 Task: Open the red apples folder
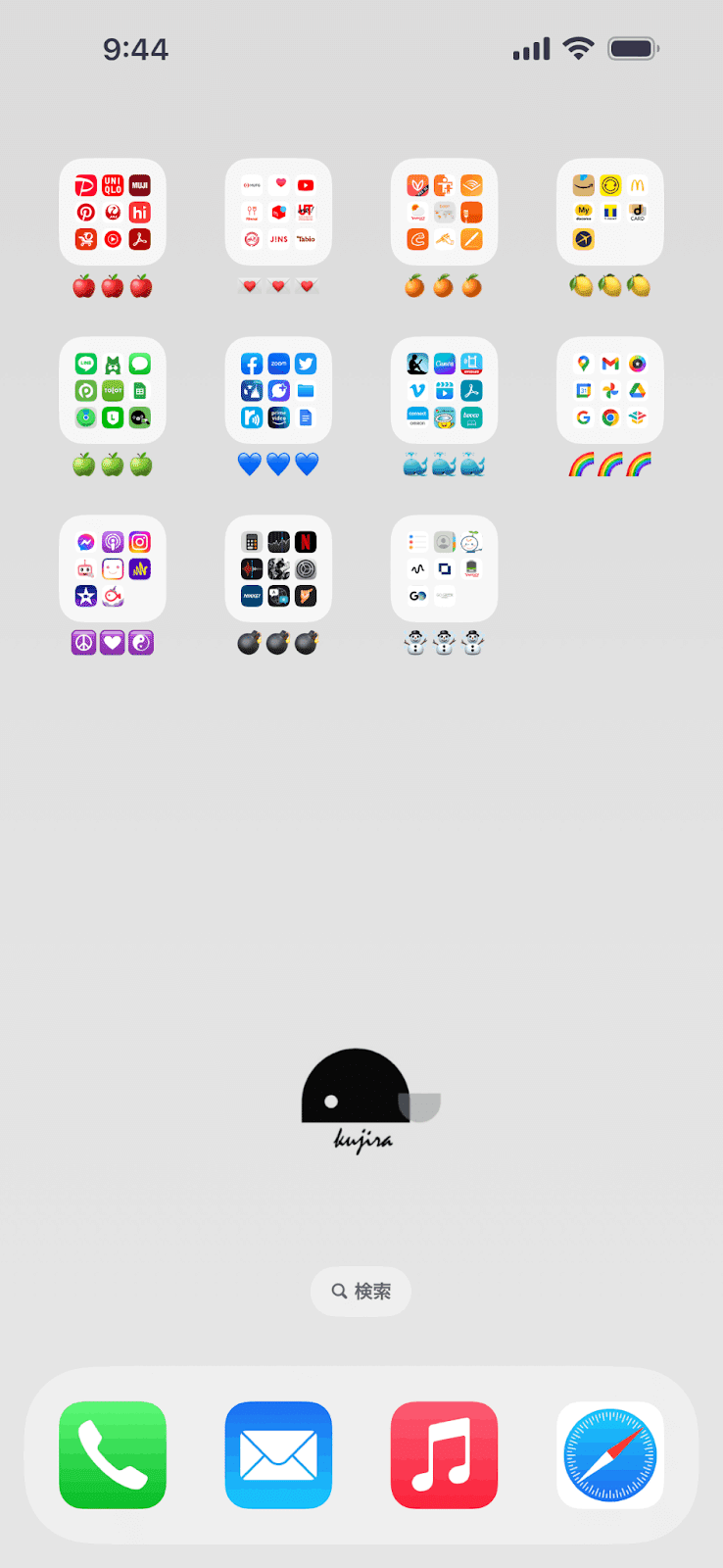click(x=113, y=212)
